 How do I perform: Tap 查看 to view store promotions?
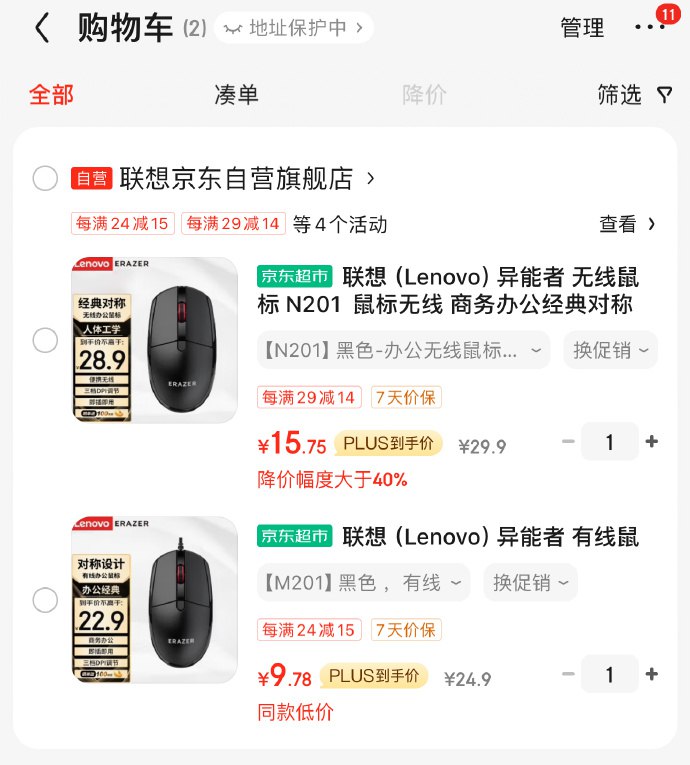click(x=627, y=224)
